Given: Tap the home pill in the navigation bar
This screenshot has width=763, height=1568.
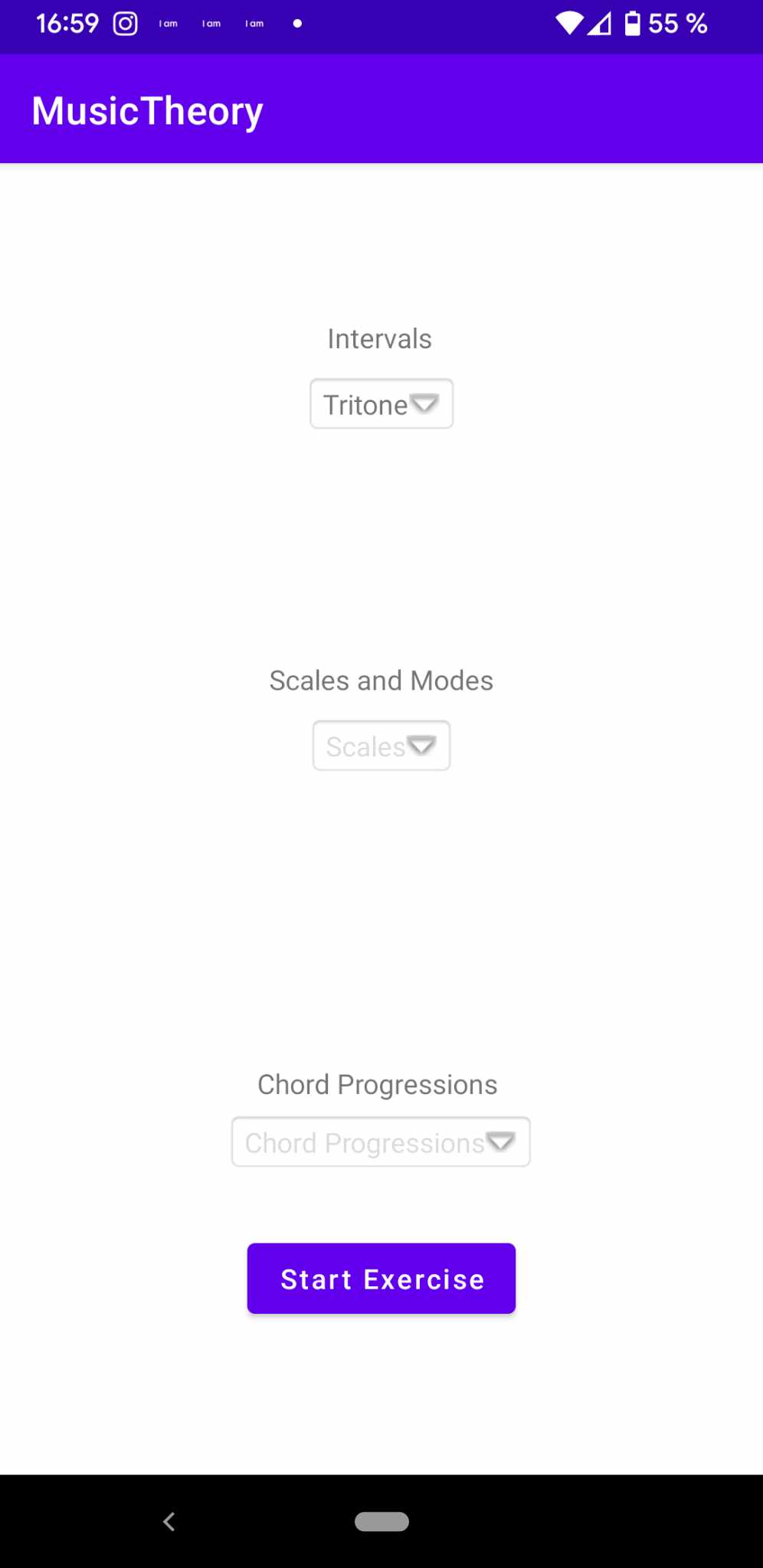Looking at the screenshot, I should (x=381, y=1521).
